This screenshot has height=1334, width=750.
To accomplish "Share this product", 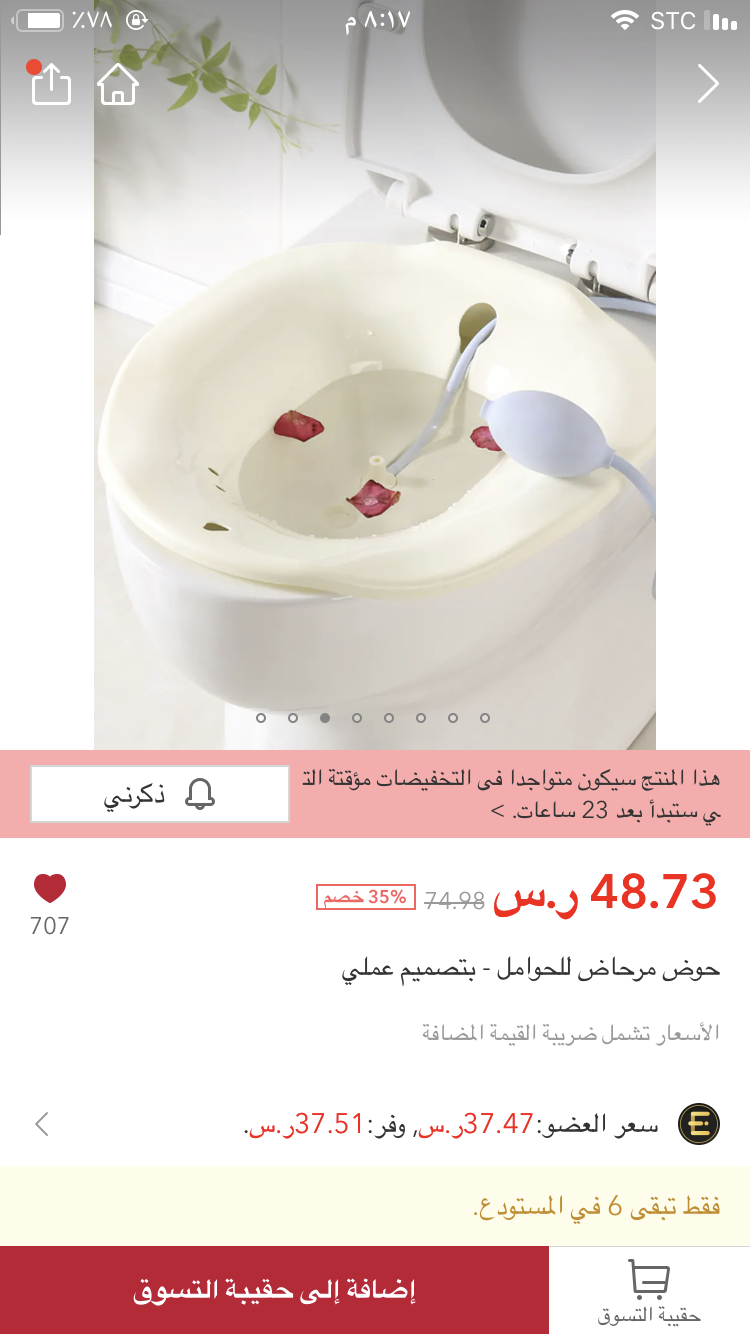I will (x=51, y=84).
